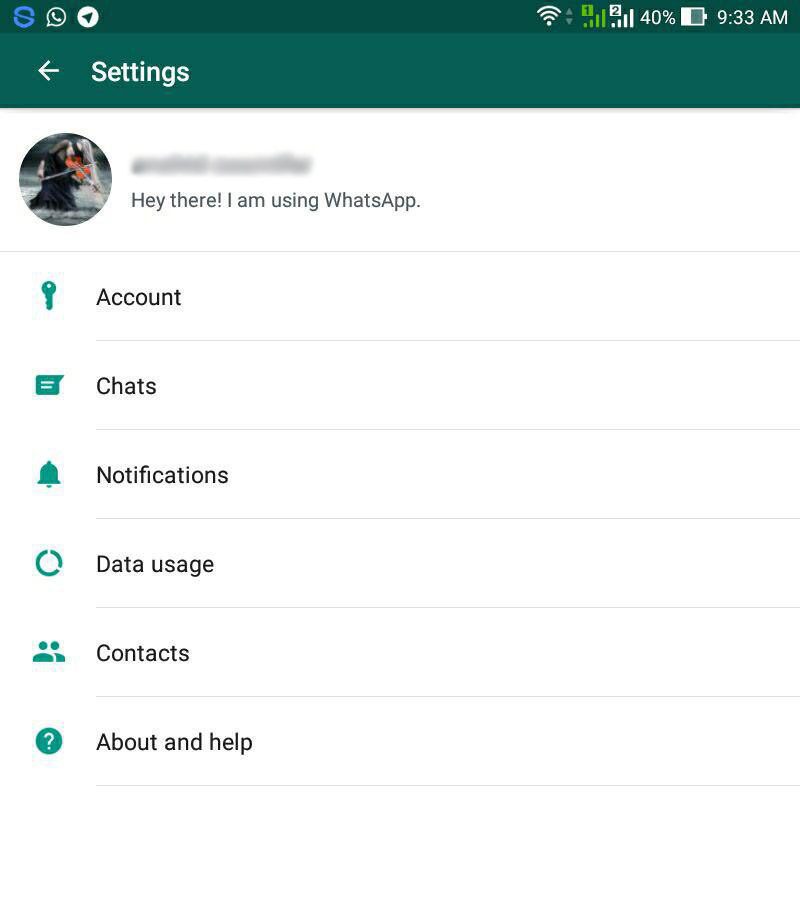Open the Account settings key icon
The height and width of the screenshot is (912, 800).
[x=48, y=296]
